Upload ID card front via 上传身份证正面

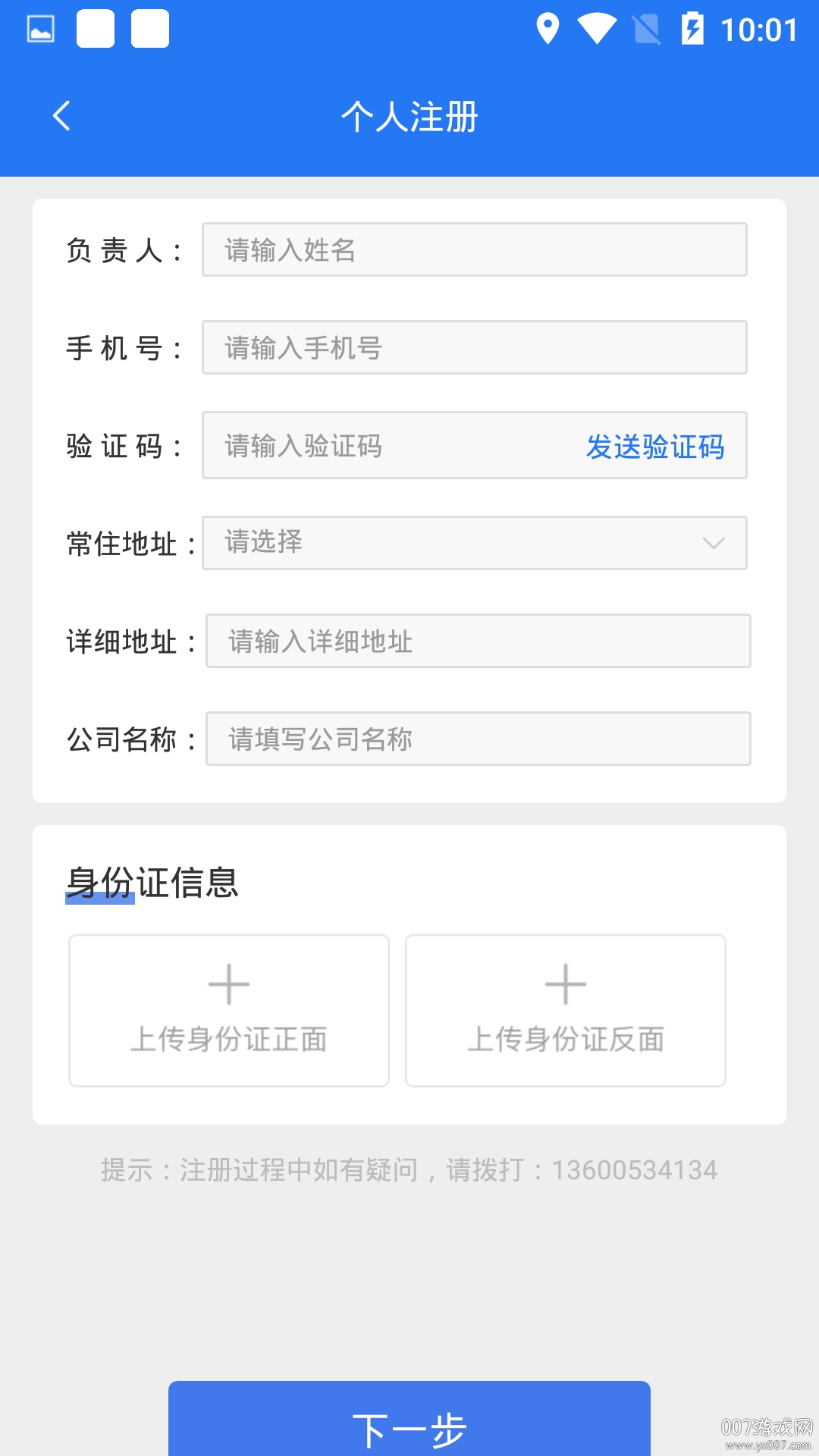[x=229, y=1010]
